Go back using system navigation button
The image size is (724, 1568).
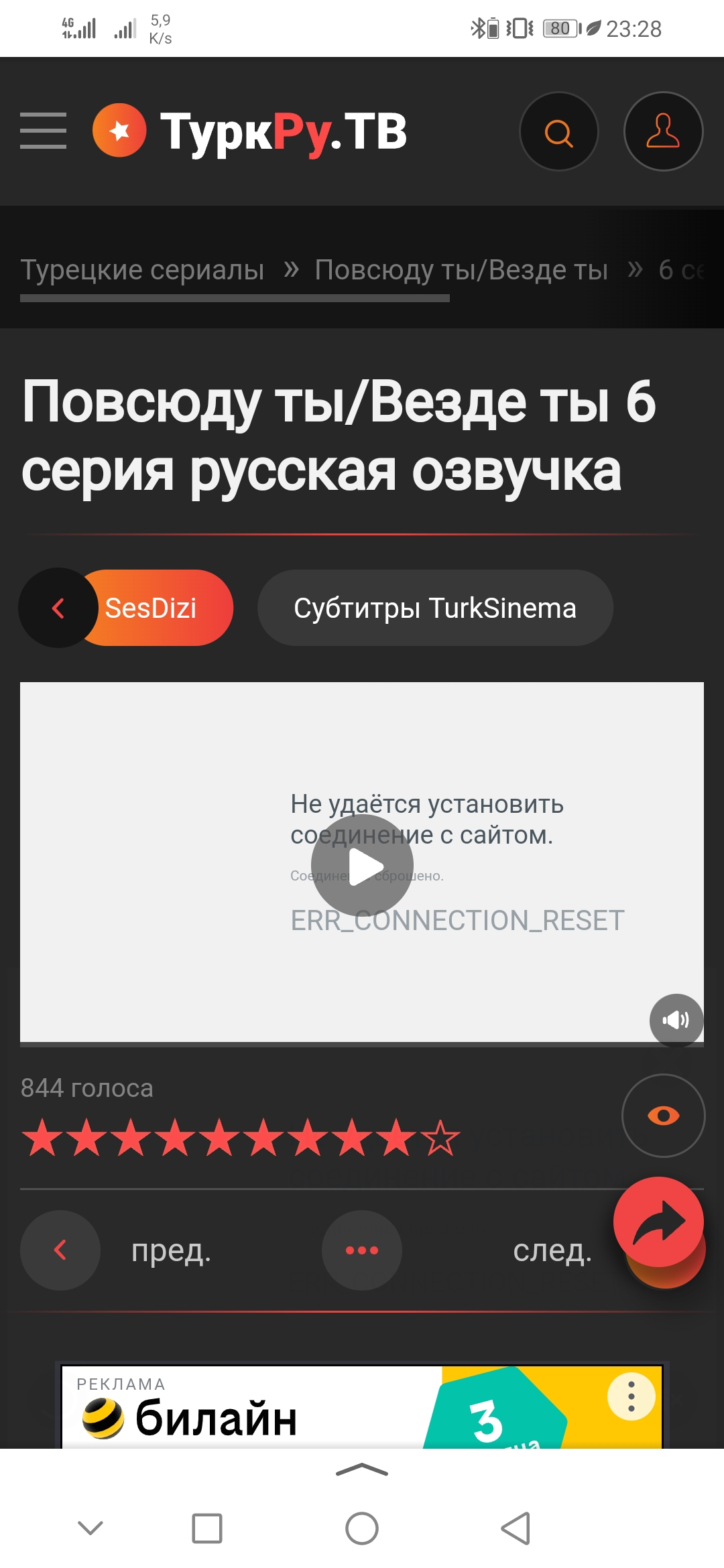point(516,1528)
